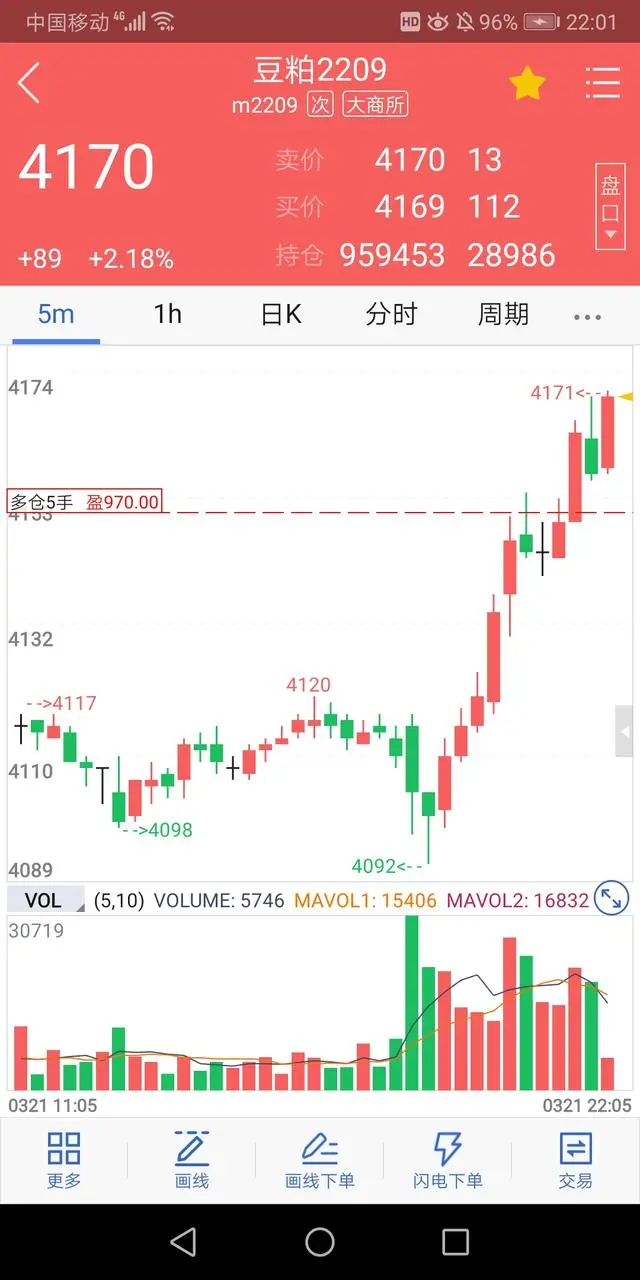Image resolution: width=640 pixels, height=1280 pixels.
Task: Expand the 盘口 dropdown panel
Action: tap(610, 207)
